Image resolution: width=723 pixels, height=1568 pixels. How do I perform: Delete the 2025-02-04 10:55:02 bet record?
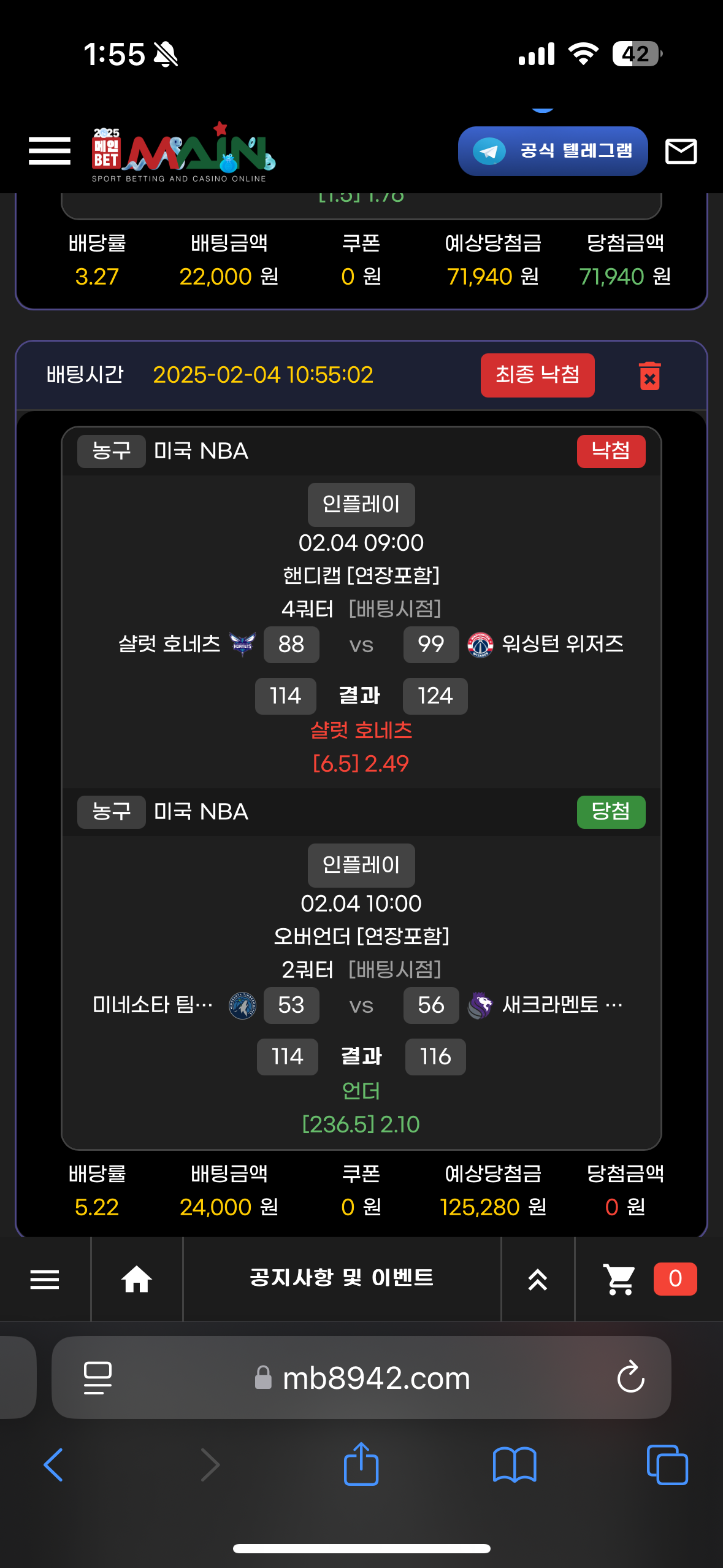click(x=649, y=375)
